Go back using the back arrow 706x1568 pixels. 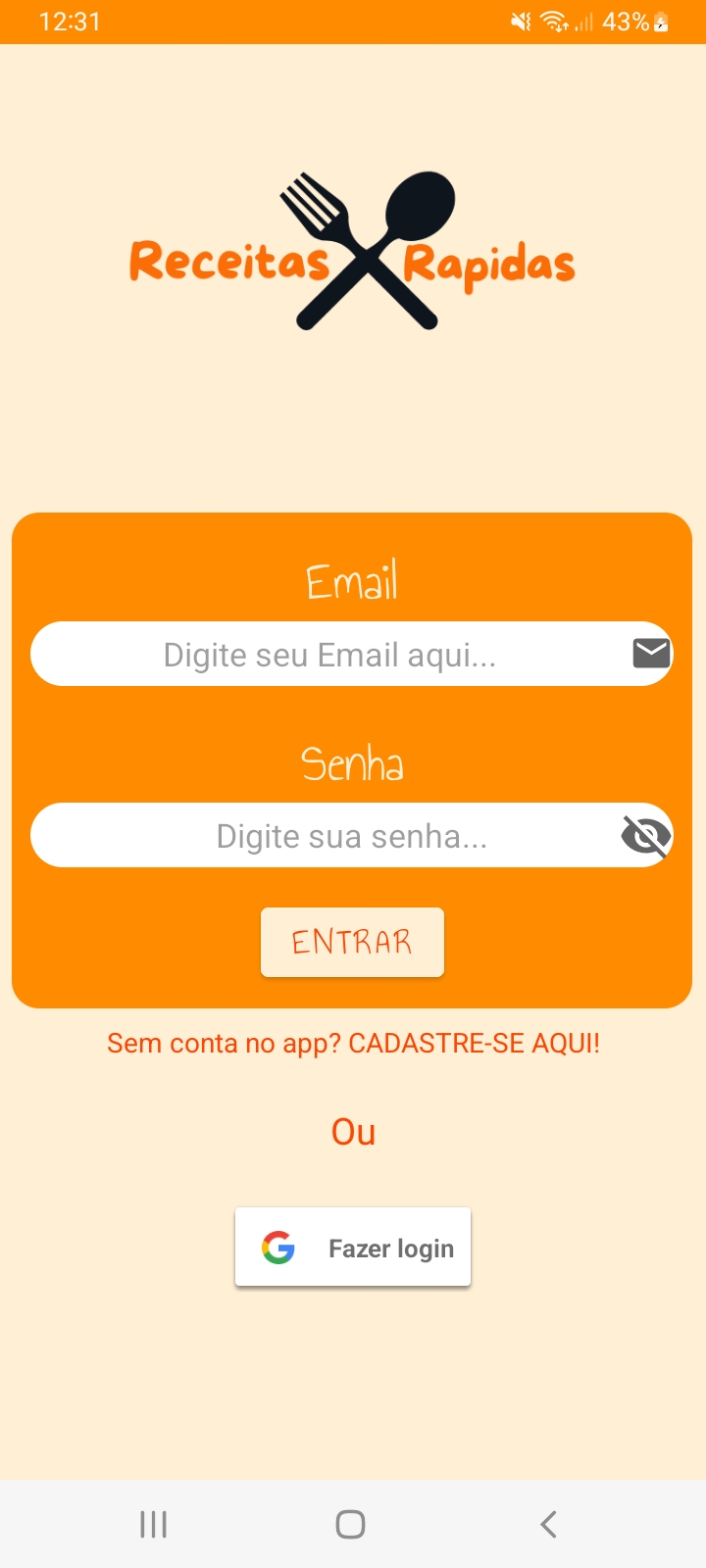coord(546,1524)
